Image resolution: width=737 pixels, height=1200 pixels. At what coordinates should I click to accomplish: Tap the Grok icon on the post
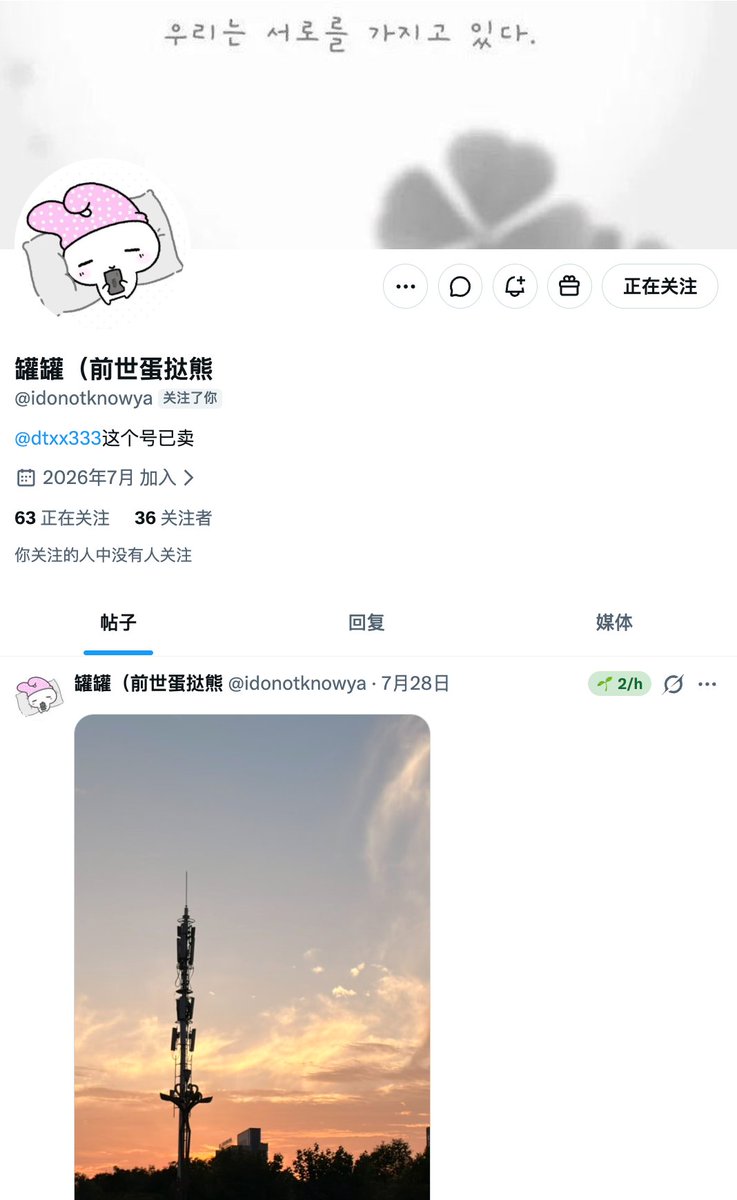tap(674, 684)
